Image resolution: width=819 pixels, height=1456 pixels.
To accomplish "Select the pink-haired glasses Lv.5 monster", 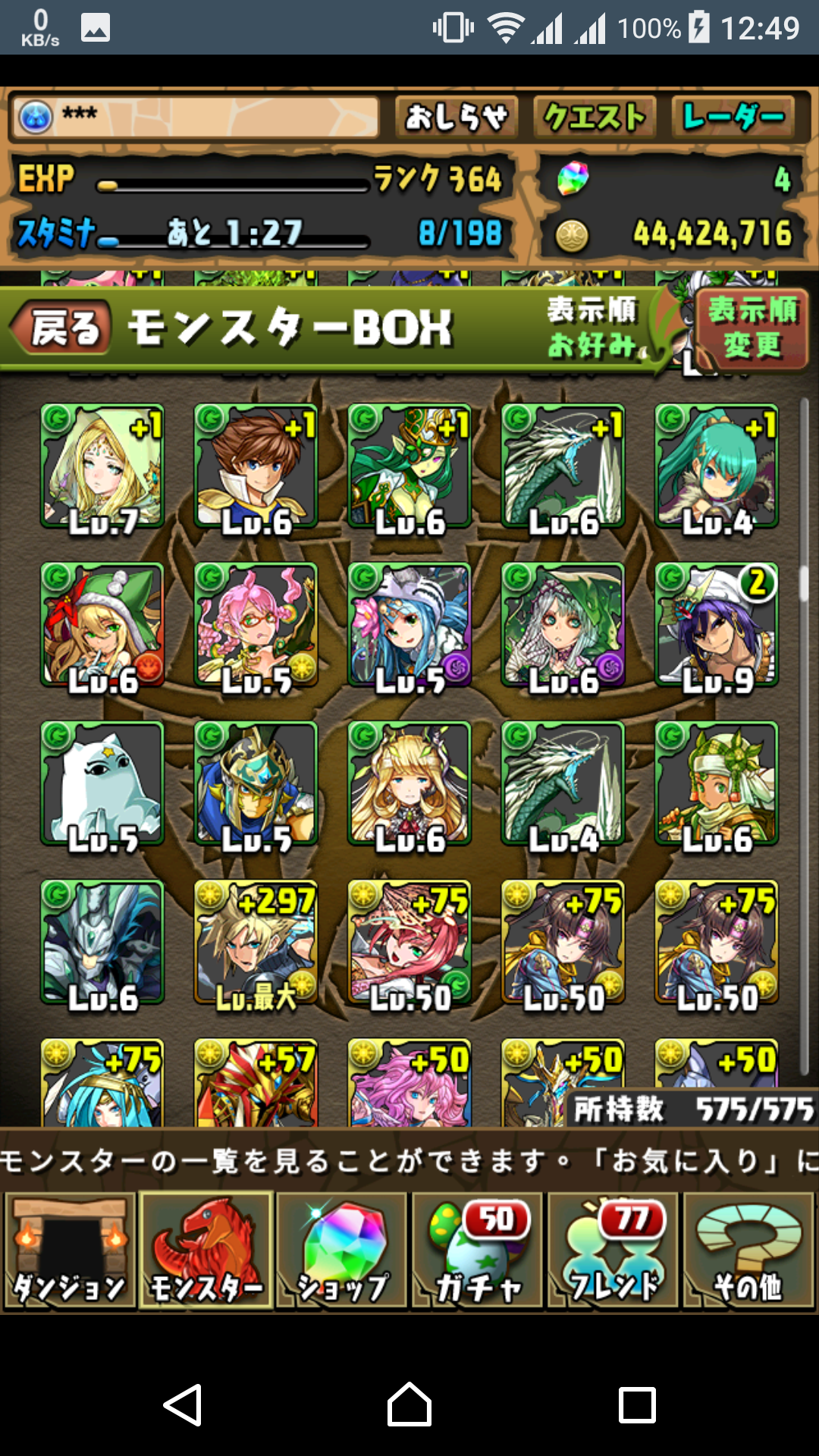I will pyautogui.click(x=256, y=624).
